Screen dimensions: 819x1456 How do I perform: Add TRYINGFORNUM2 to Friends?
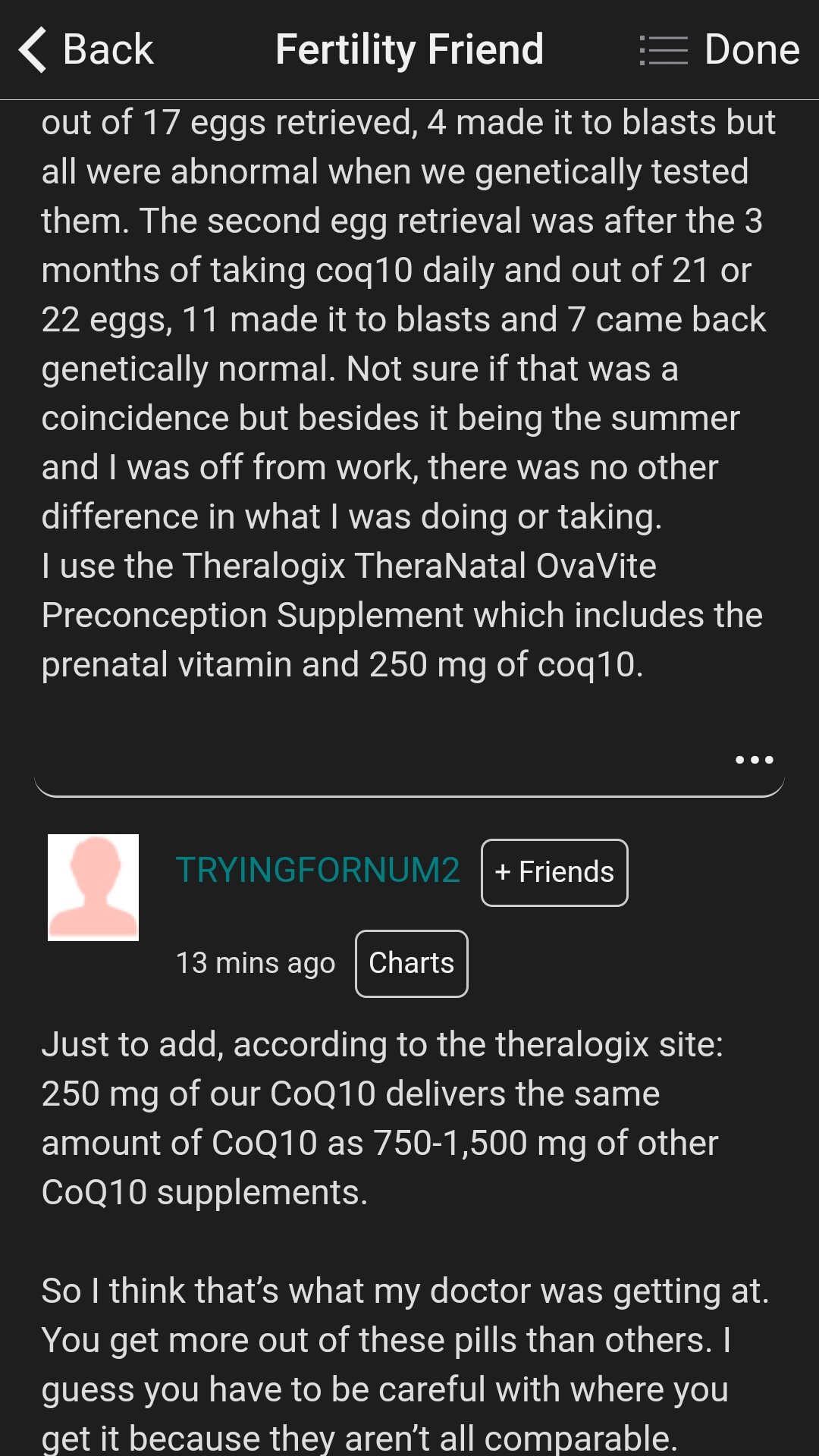click(554, 873)
